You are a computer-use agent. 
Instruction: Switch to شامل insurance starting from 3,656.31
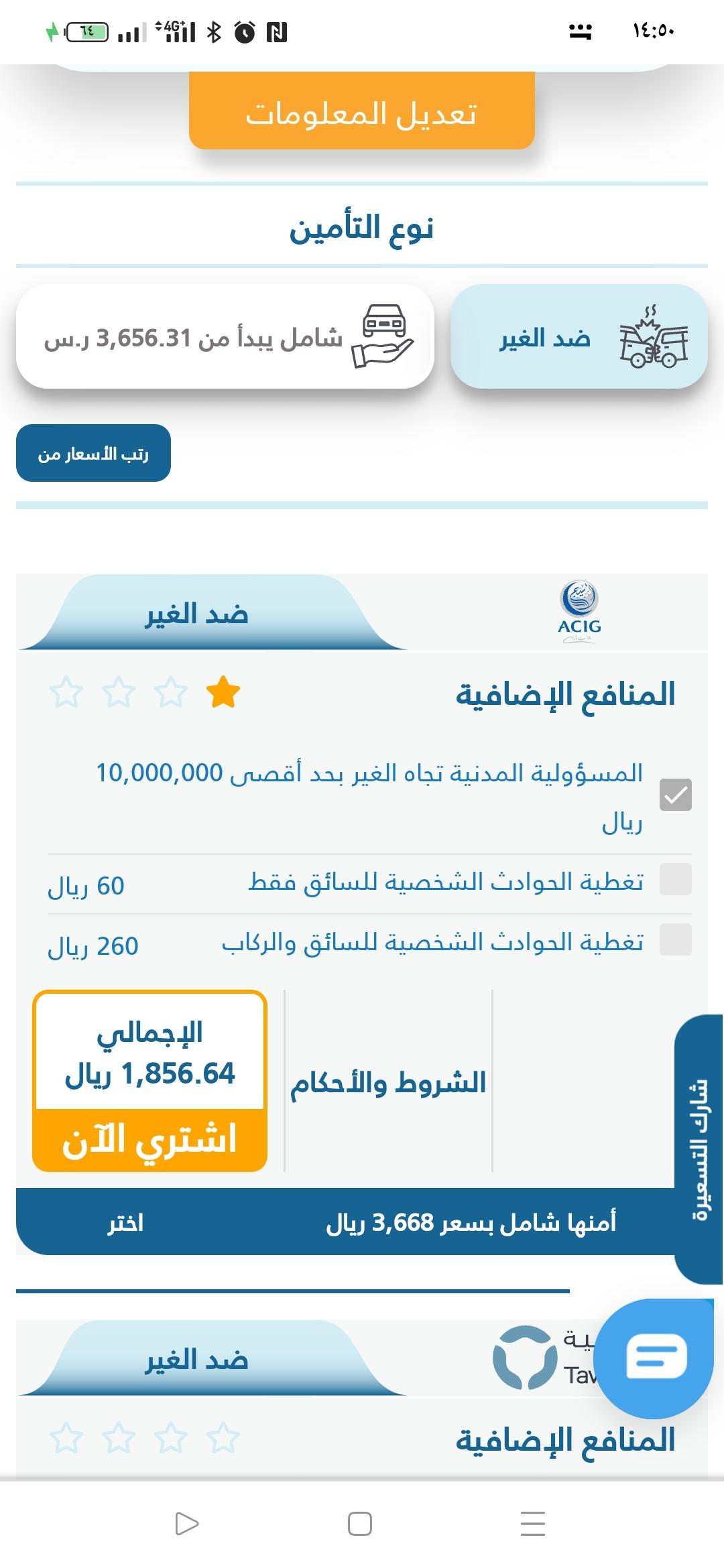(x=225, y=336)
